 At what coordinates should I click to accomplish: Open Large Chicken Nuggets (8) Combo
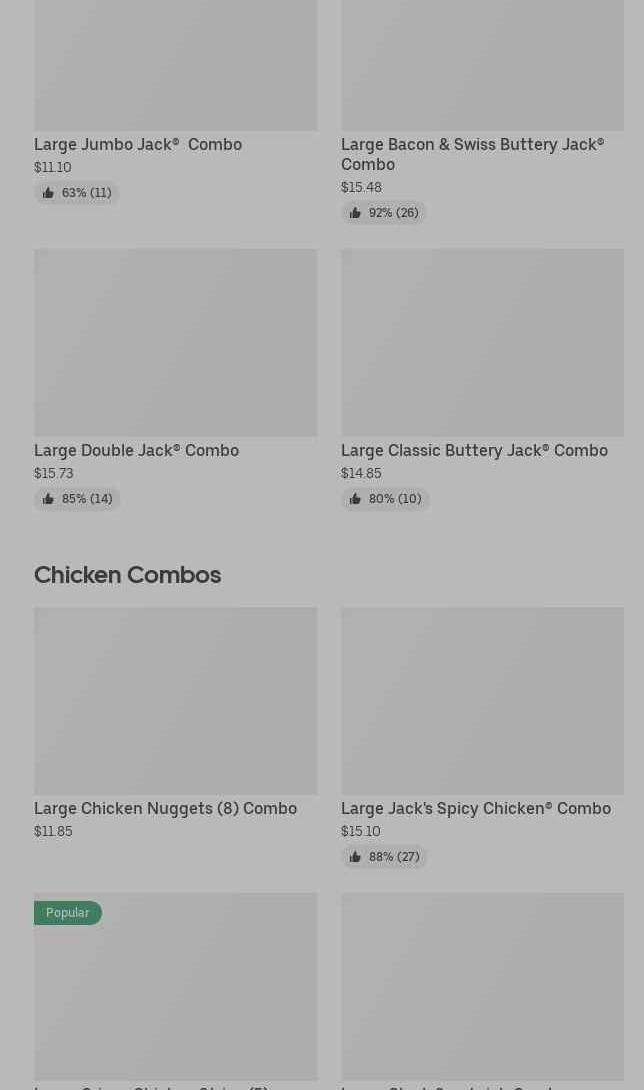coord(165,808)
